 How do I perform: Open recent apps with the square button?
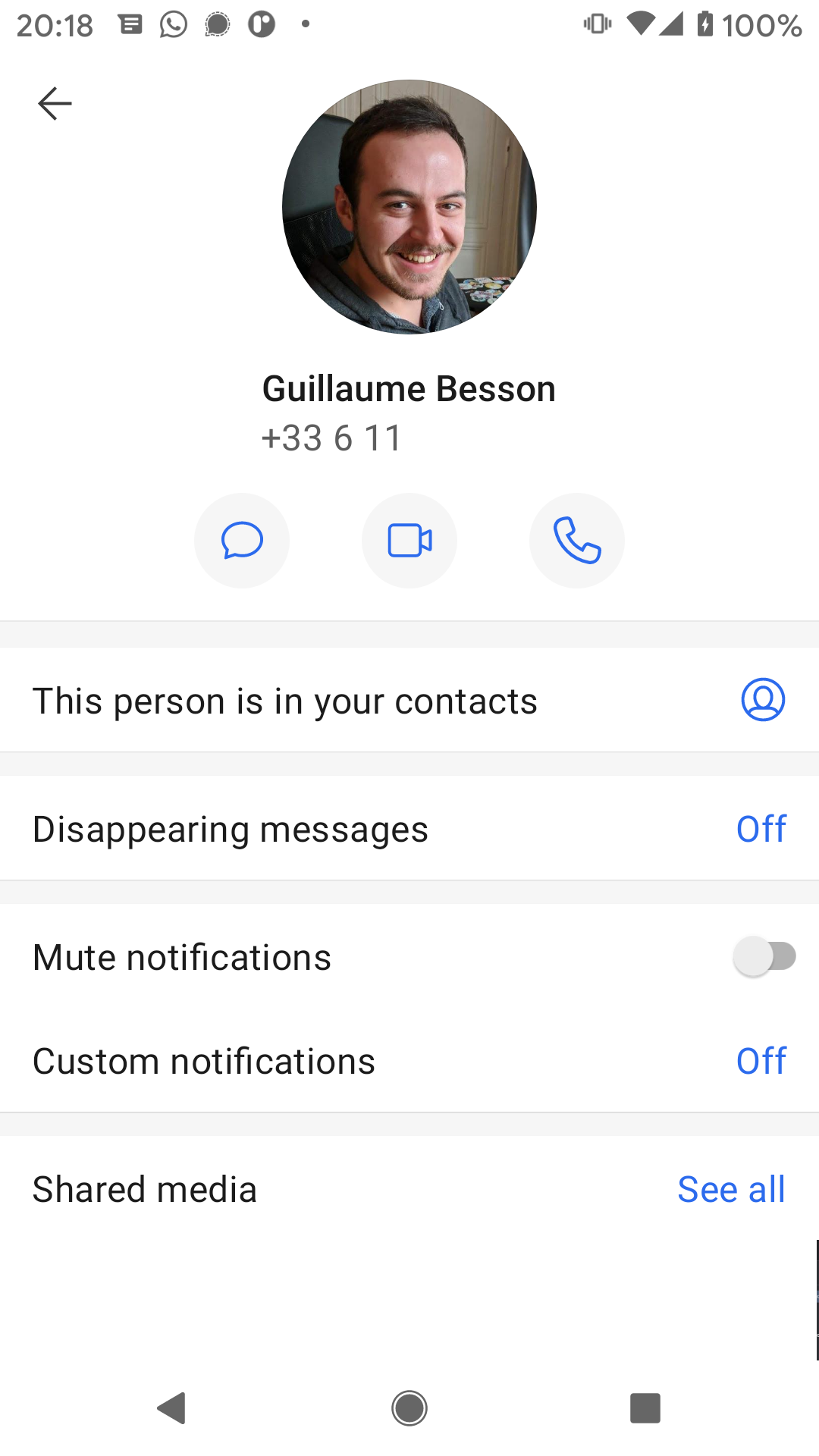tap(645, 1409)
